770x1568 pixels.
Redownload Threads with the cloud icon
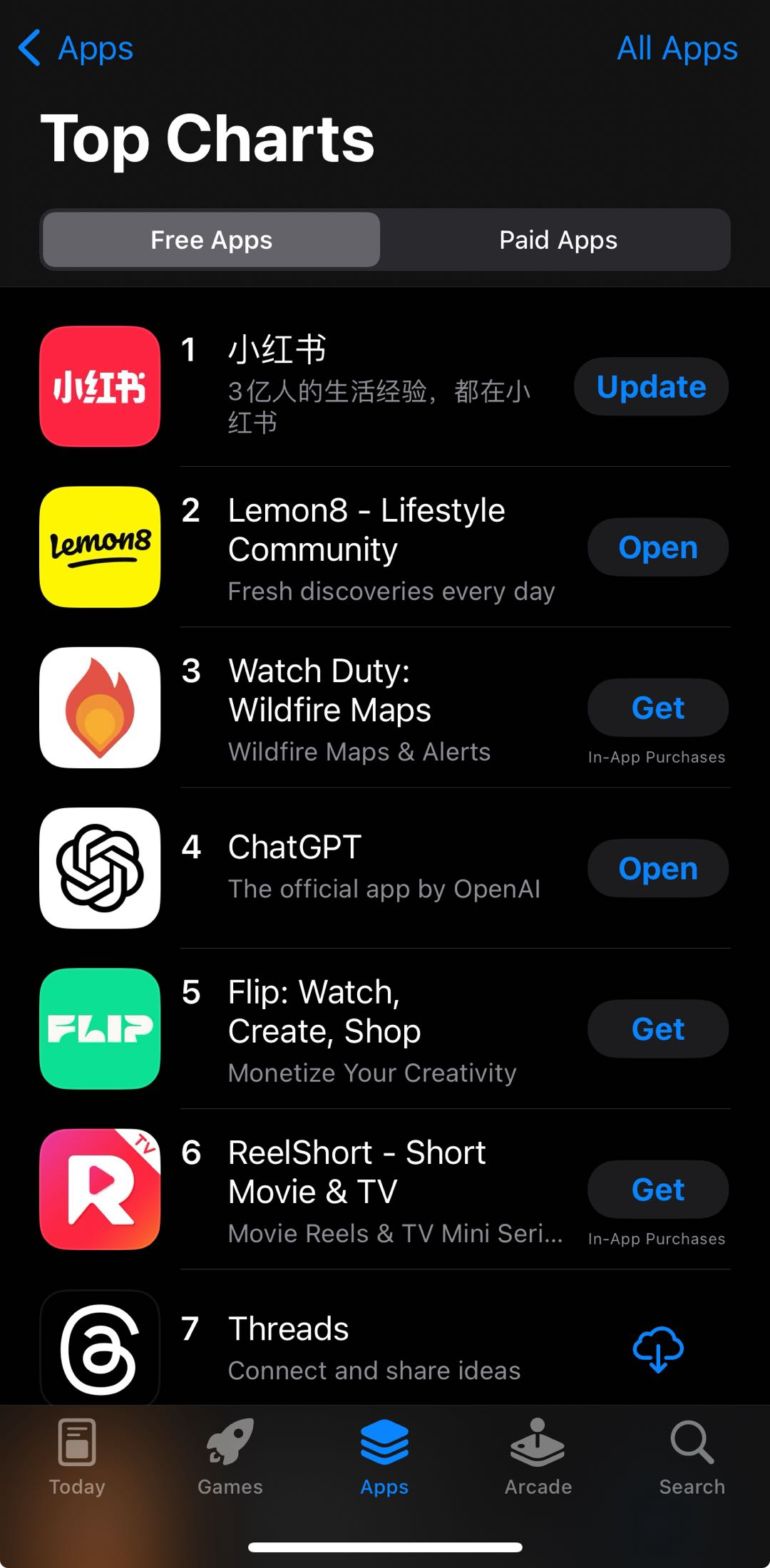coord(658,1349)
